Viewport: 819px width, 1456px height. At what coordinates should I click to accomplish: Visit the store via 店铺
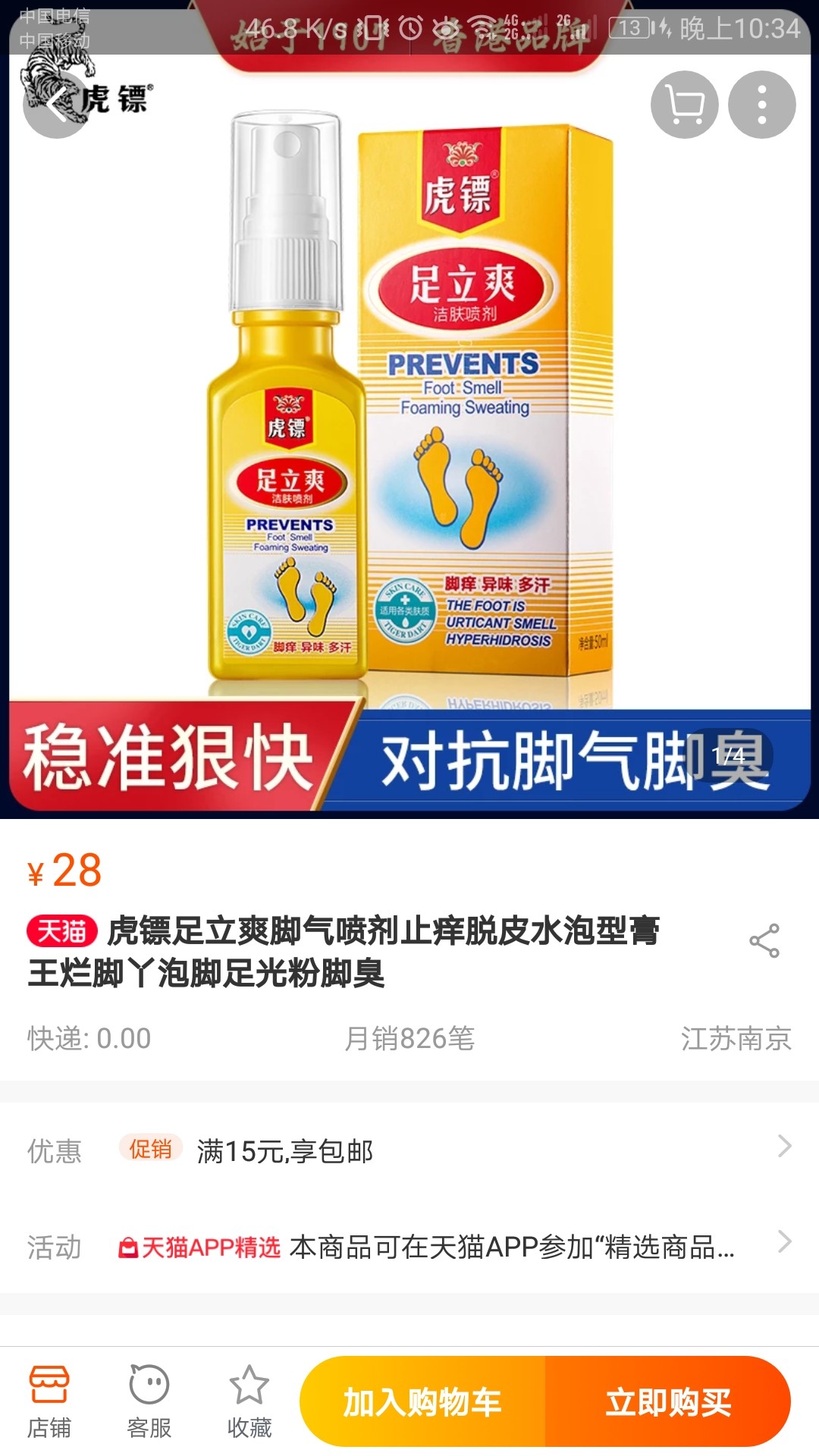click(x=49, y=1401)
